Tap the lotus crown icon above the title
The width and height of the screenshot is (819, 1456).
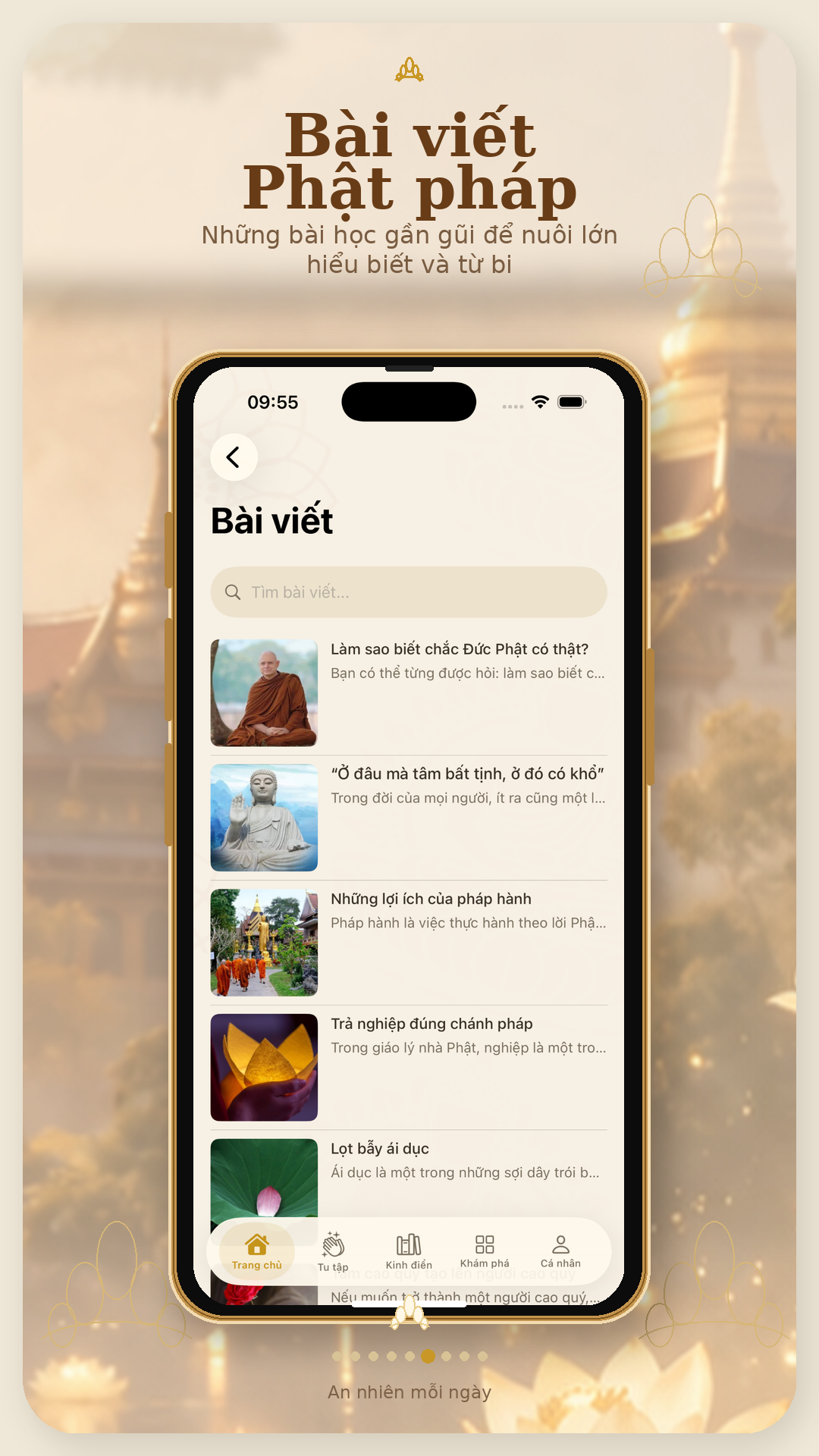[x=409, y=71]
